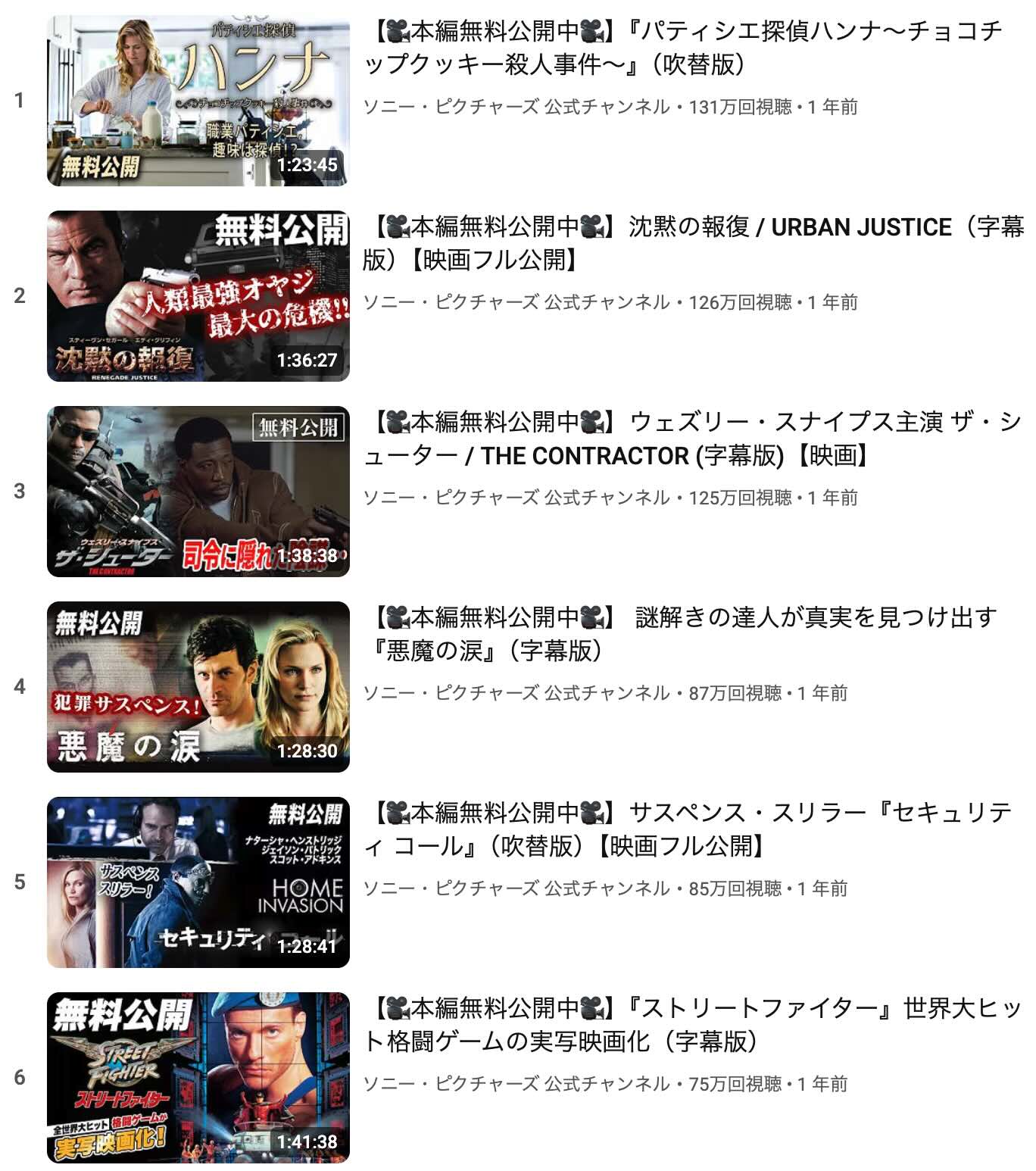Open the パティシエ探偵ハンナ video thumbnail
The image size is (1036, 1171).
coord(198,101)
